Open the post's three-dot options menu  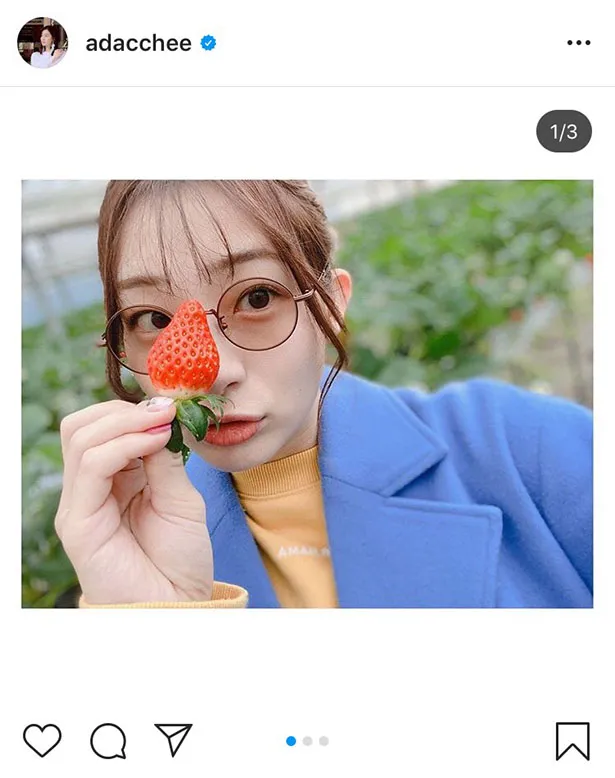pyautogui.click(x=578, y=43)
